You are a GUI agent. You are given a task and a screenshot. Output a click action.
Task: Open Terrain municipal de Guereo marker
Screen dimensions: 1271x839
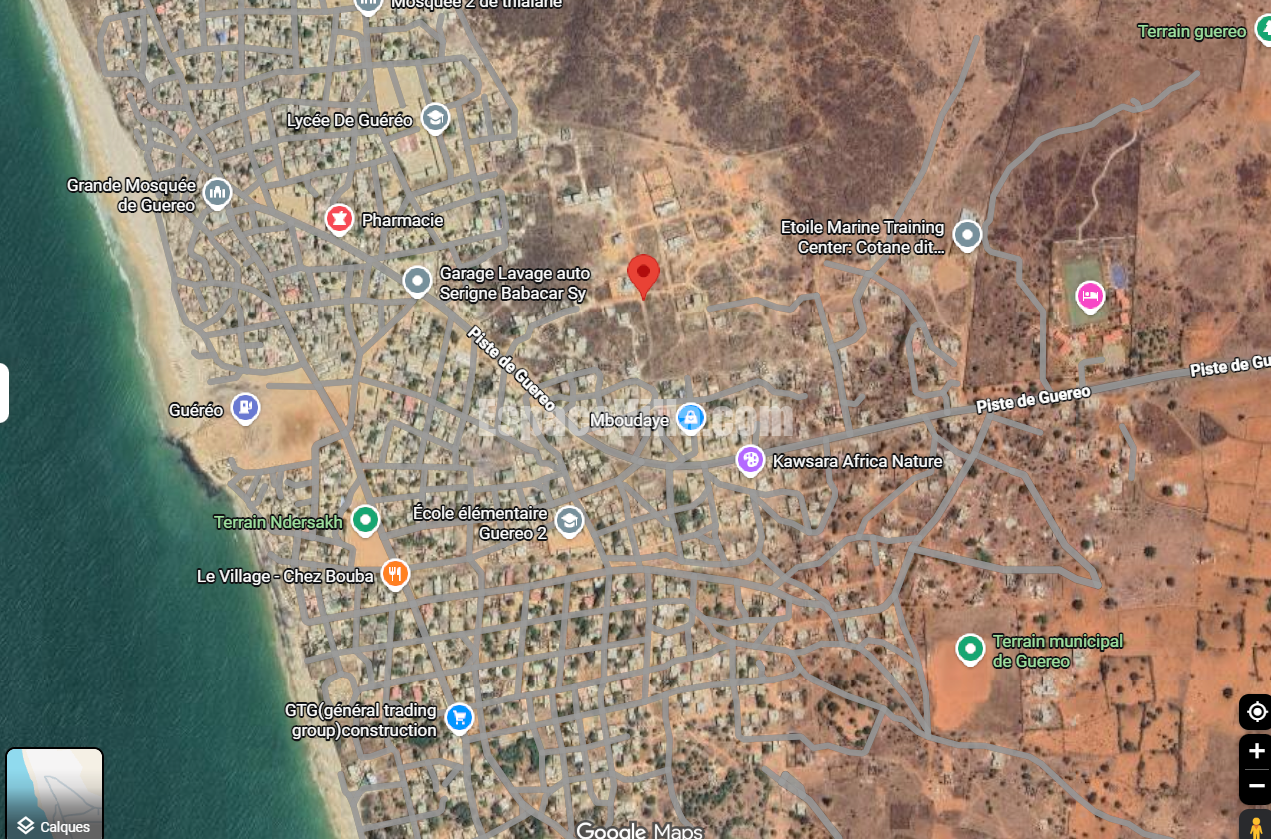pos(968,648)
